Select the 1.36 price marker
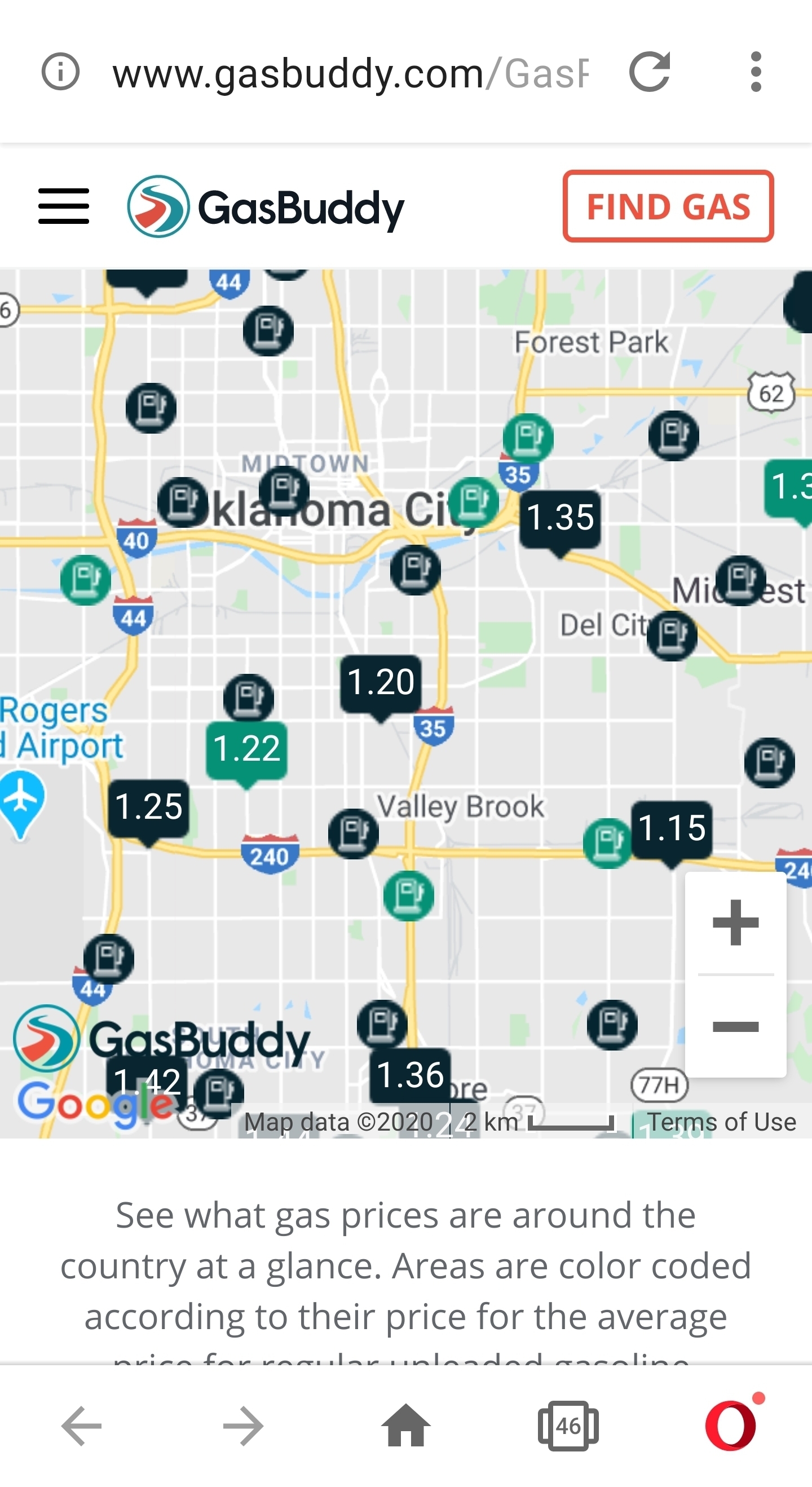The image size is (812, 1487). coord(410,1075)
